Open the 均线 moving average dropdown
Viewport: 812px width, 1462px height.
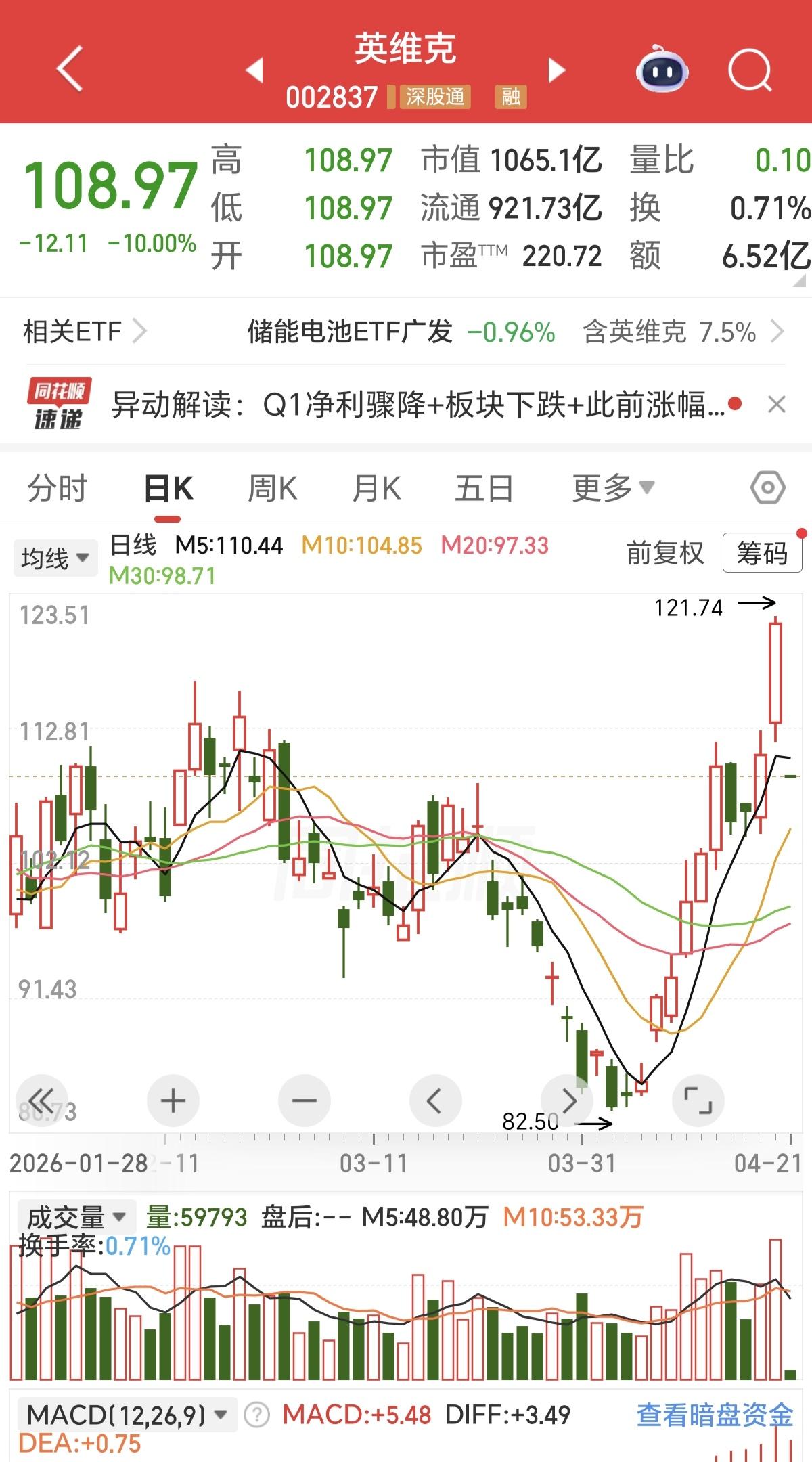click(55, 557)
